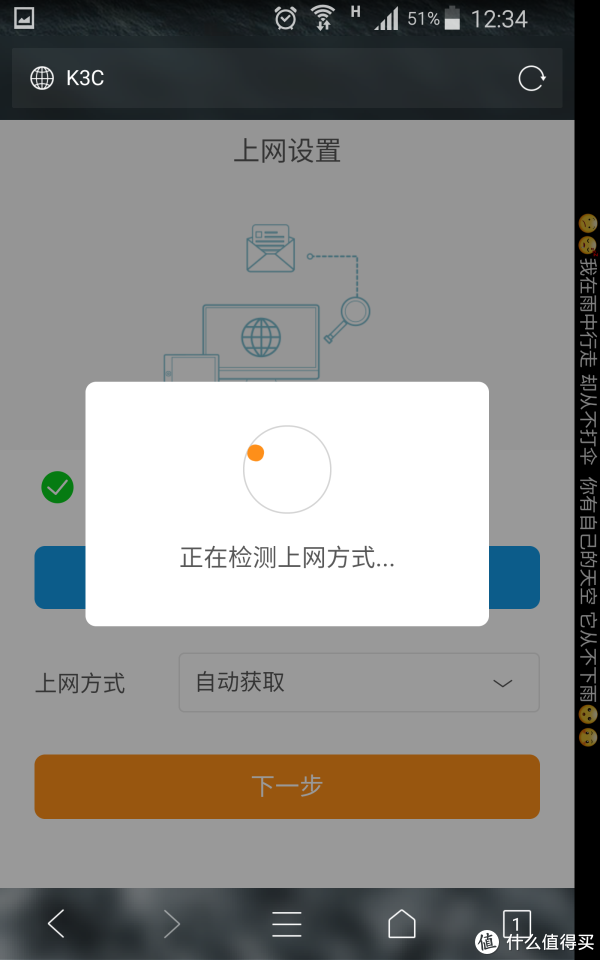Tap the 下一步 button
The height and width of the screenshot is (960, 600).
click(287, 786)
